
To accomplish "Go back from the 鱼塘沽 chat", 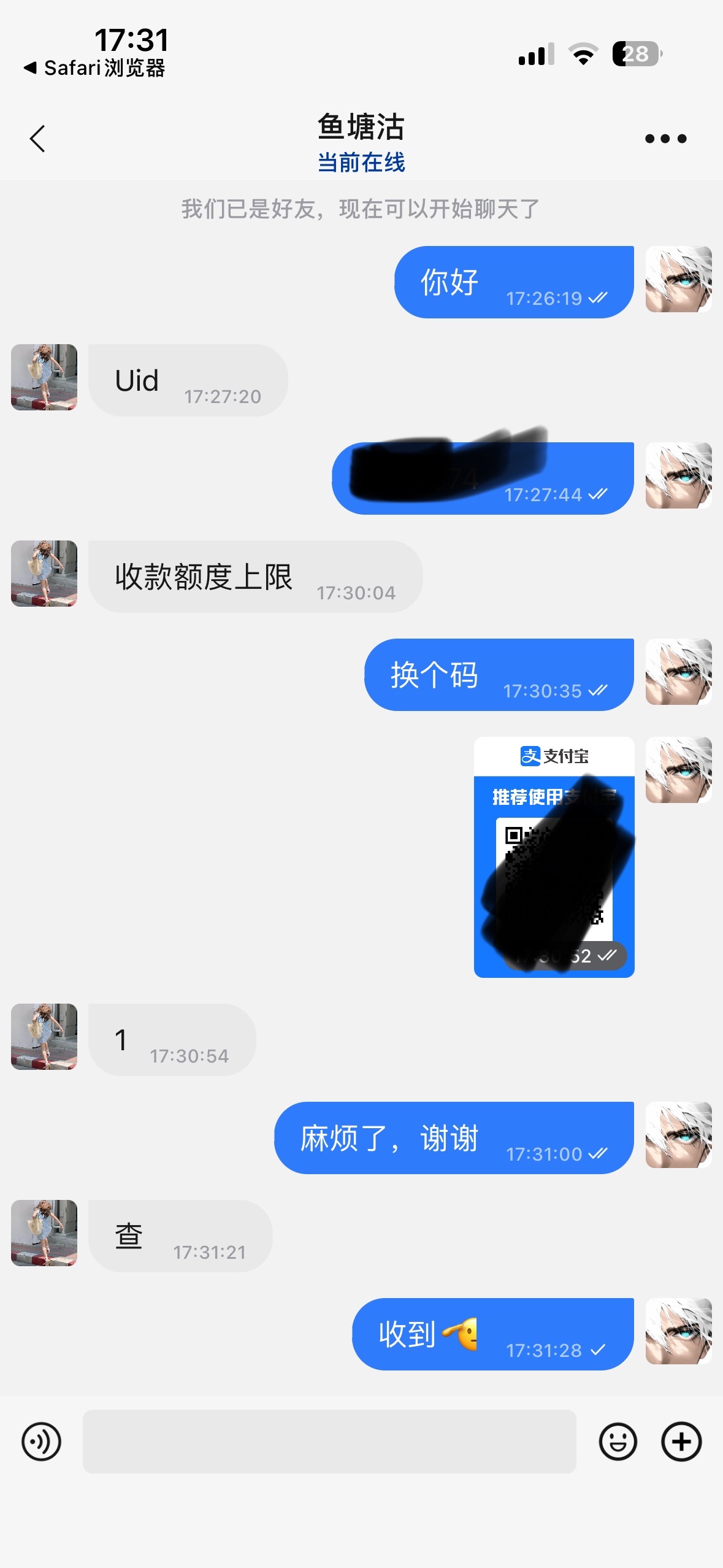I will [x=38, y=139].
